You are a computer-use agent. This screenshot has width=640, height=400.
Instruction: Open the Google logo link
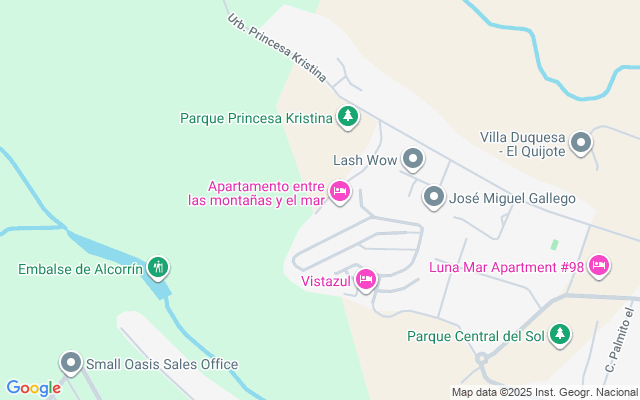point(33,388)
